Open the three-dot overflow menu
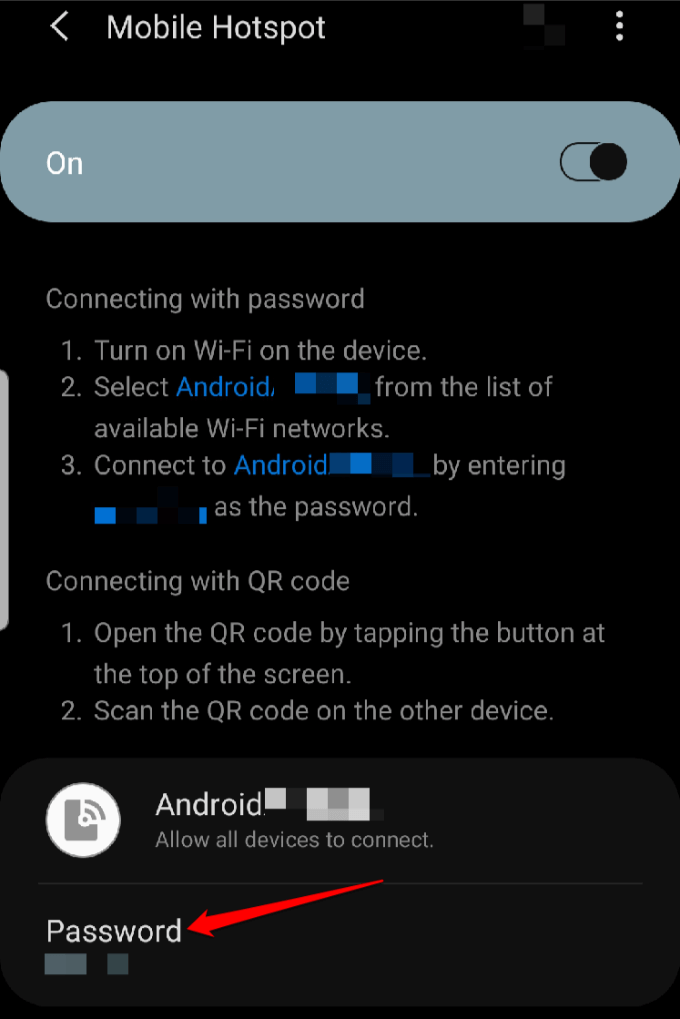The height and width of the screenshot is (1019, 680). point(620,27)
